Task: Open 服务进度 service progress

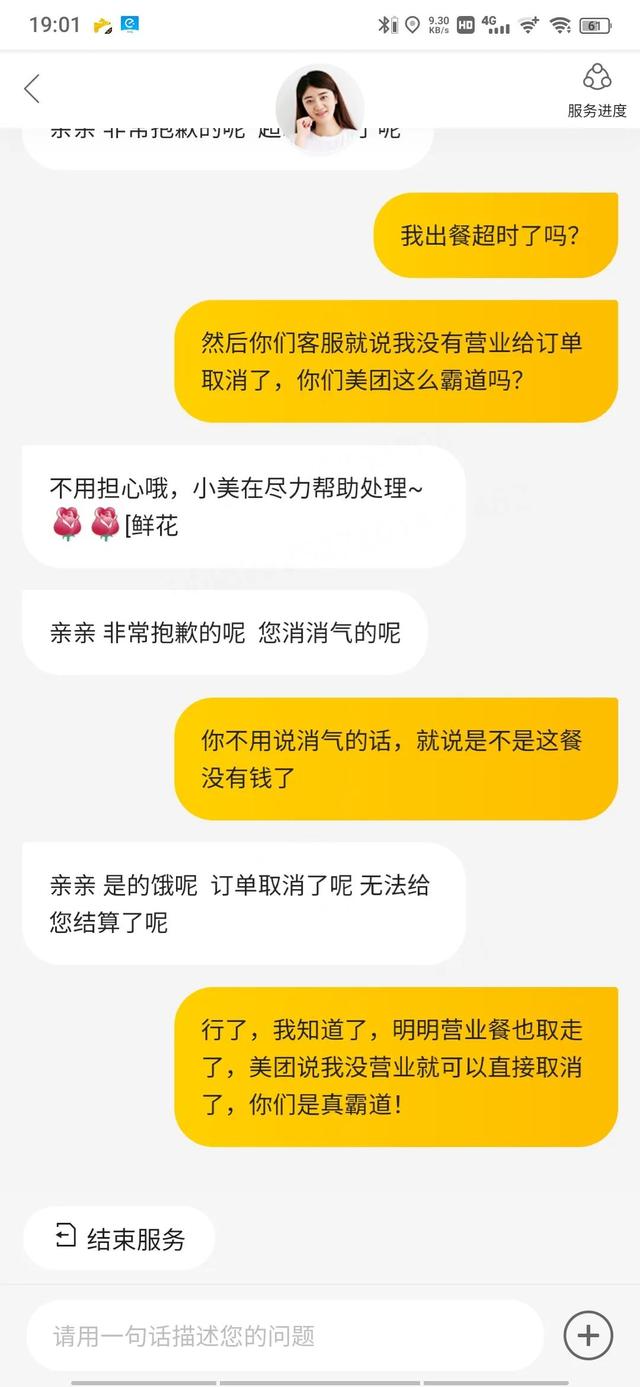Action: point(597,91)
